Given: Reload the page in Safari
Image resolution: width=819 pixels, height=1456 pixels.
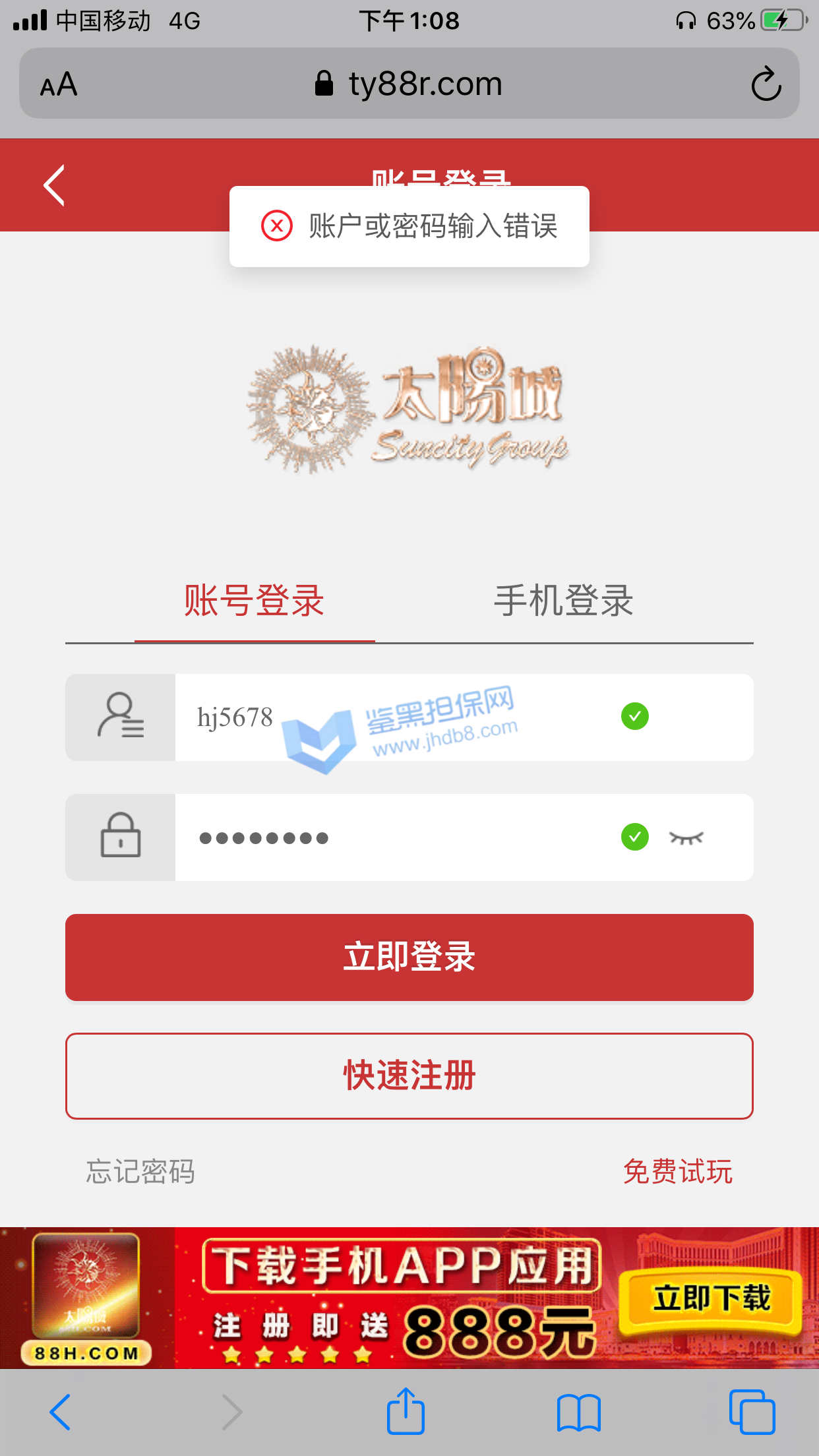Looking at the screenshot, I should [766, 84].
